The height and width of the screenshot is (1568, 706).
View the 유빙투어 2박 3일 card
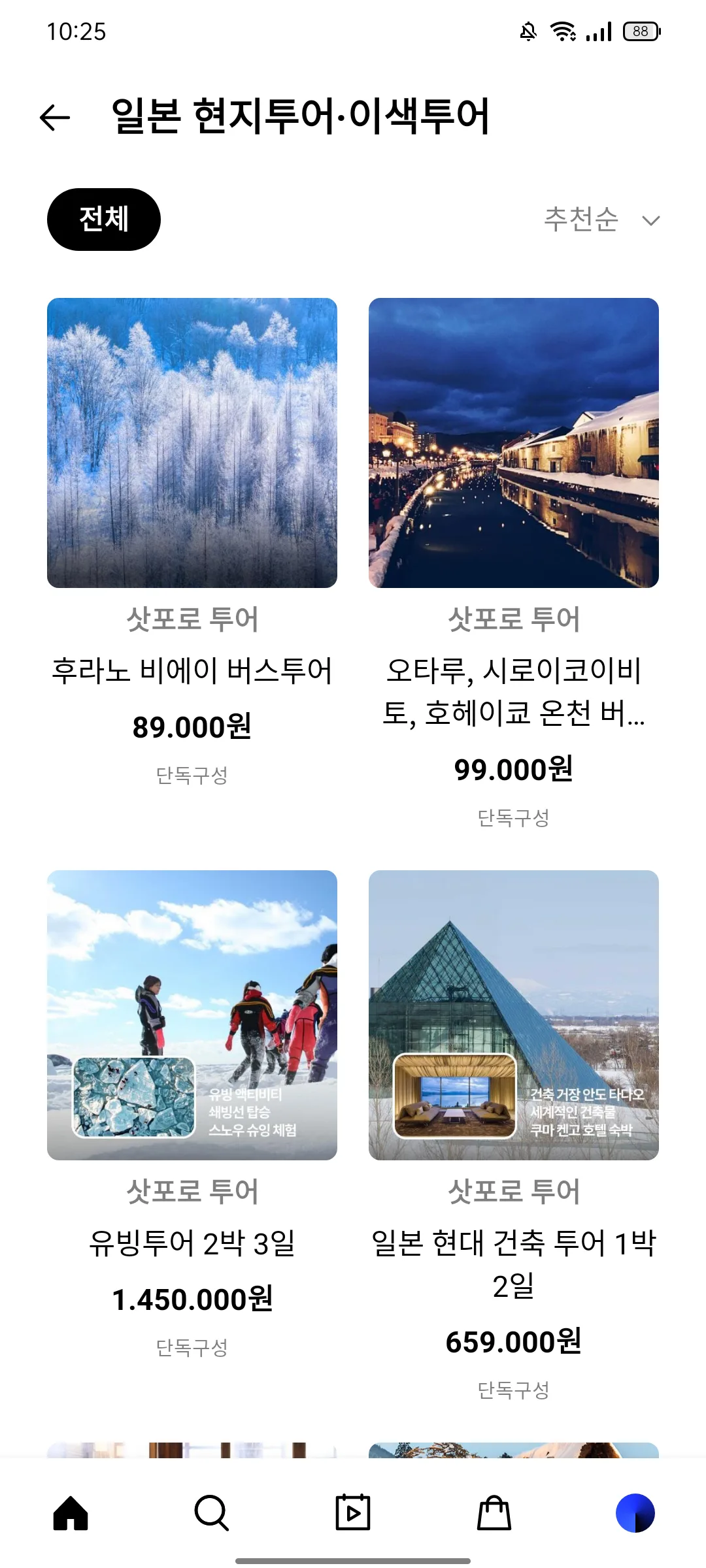click(192, 1016)
